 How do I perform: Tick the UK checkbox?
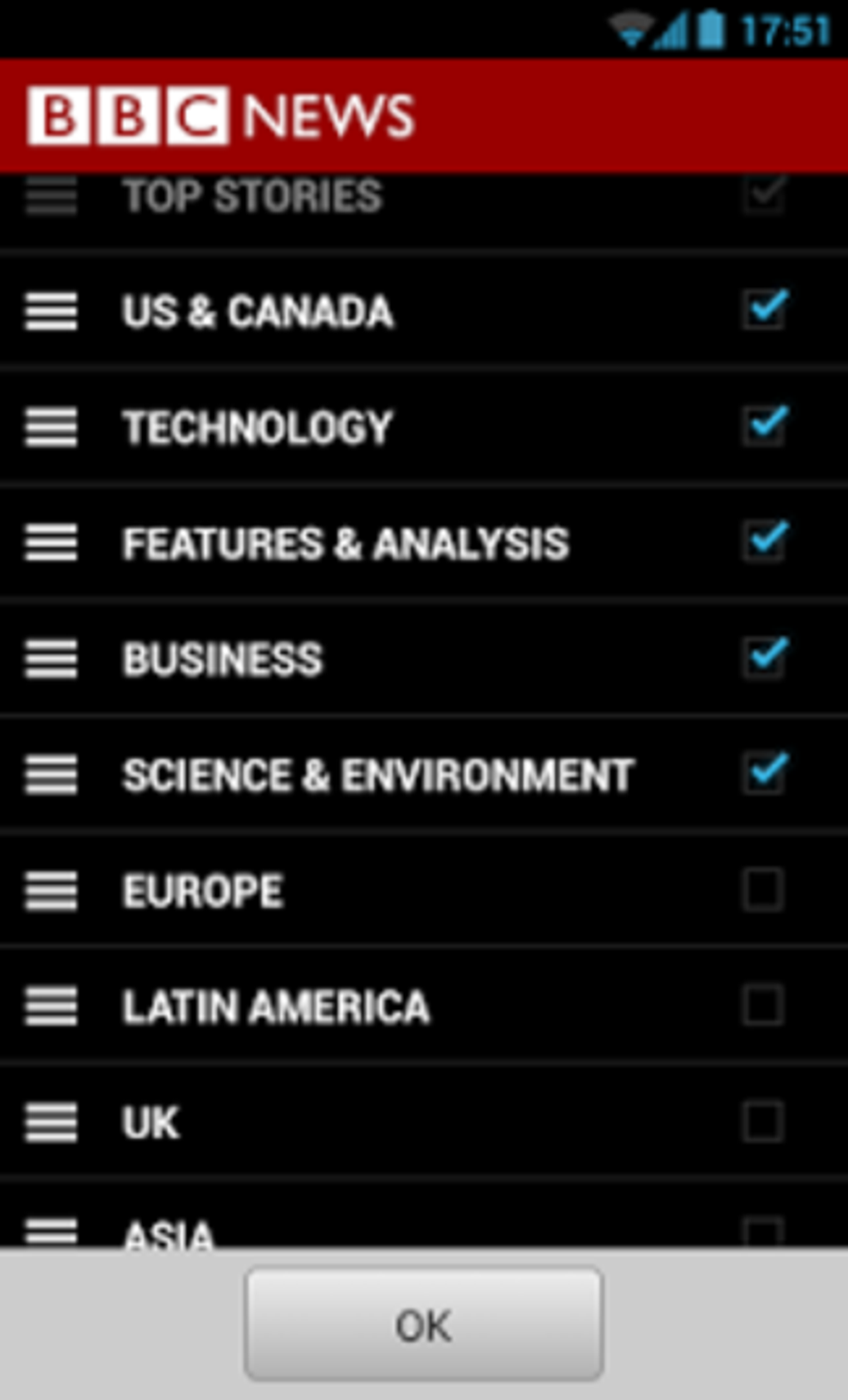[x=764, y=1121]
